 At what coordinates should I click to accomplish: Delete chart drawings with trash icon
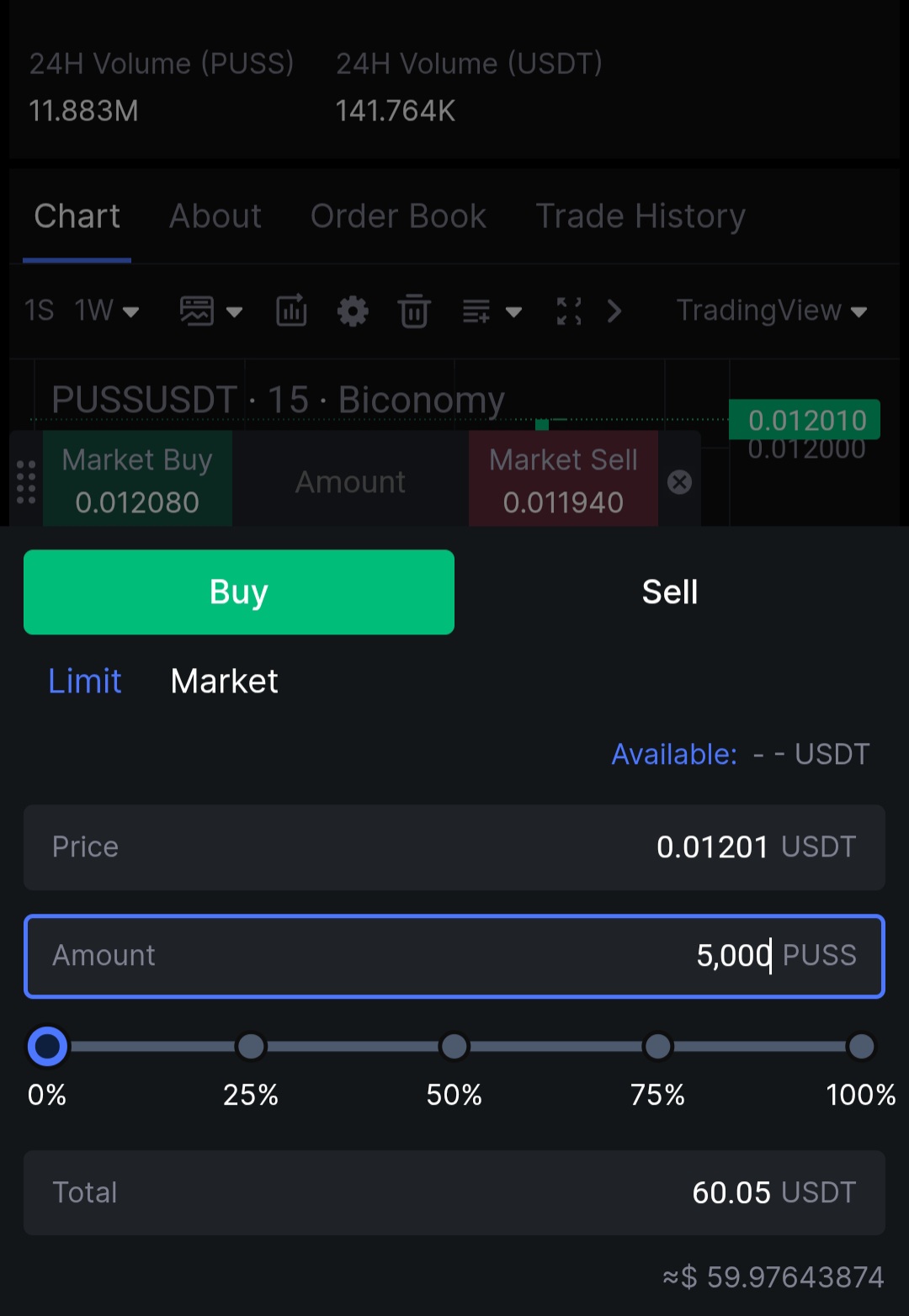(x=414, y=311)
